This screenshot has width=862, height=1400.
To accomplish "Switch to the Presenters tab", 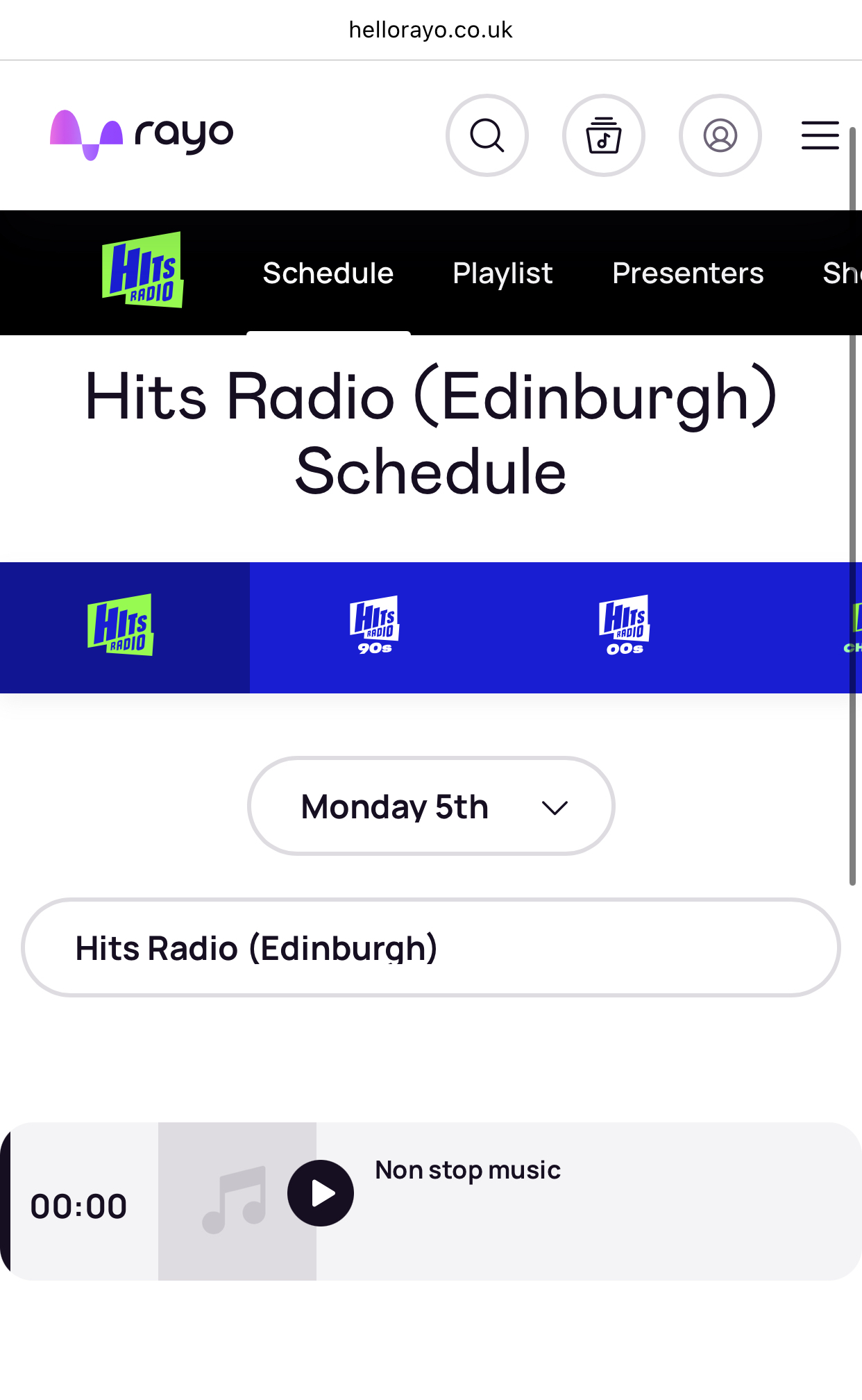I will click(x=687, y=273).
